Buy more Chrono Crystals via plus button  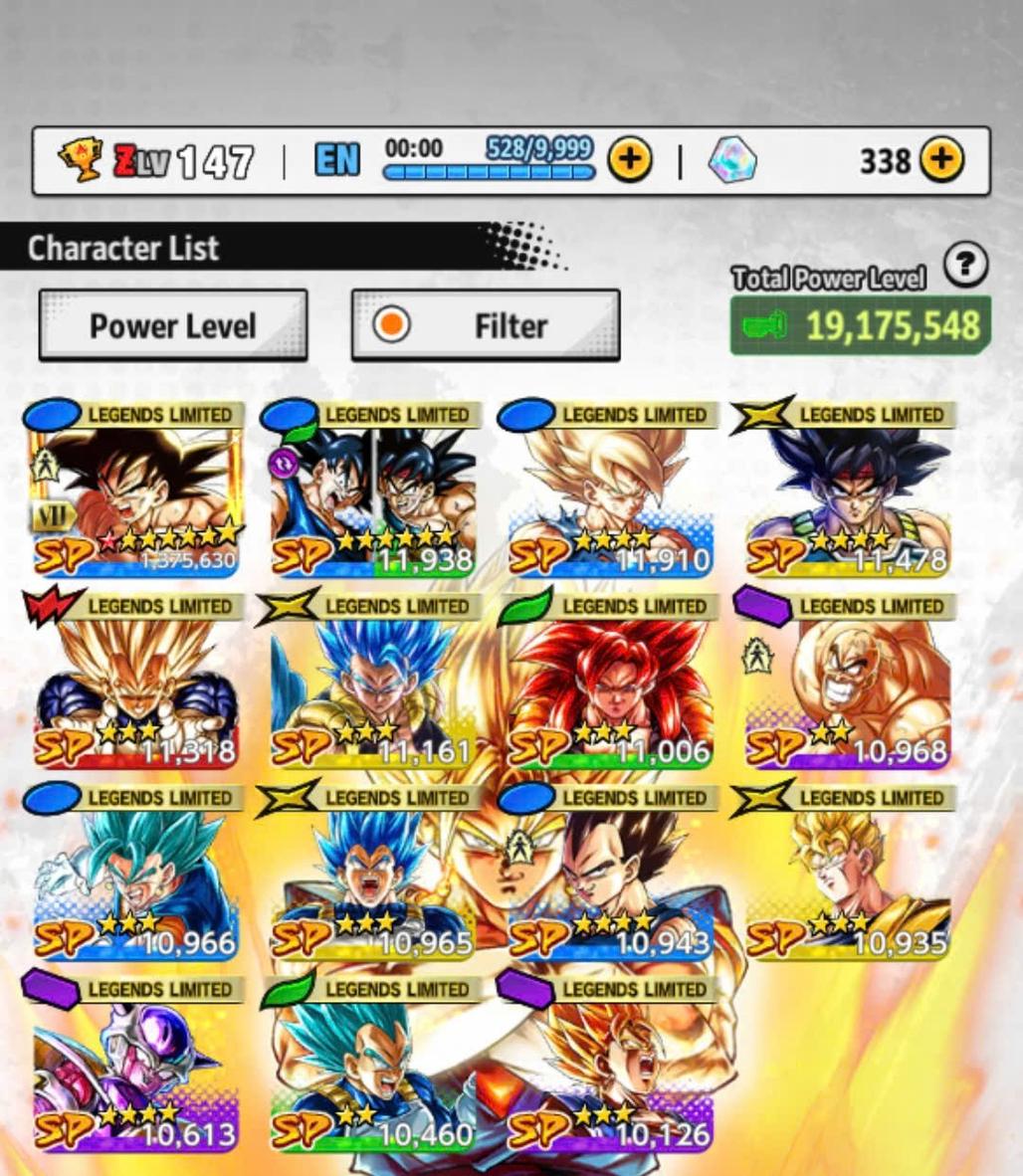(x=941, y=160)
